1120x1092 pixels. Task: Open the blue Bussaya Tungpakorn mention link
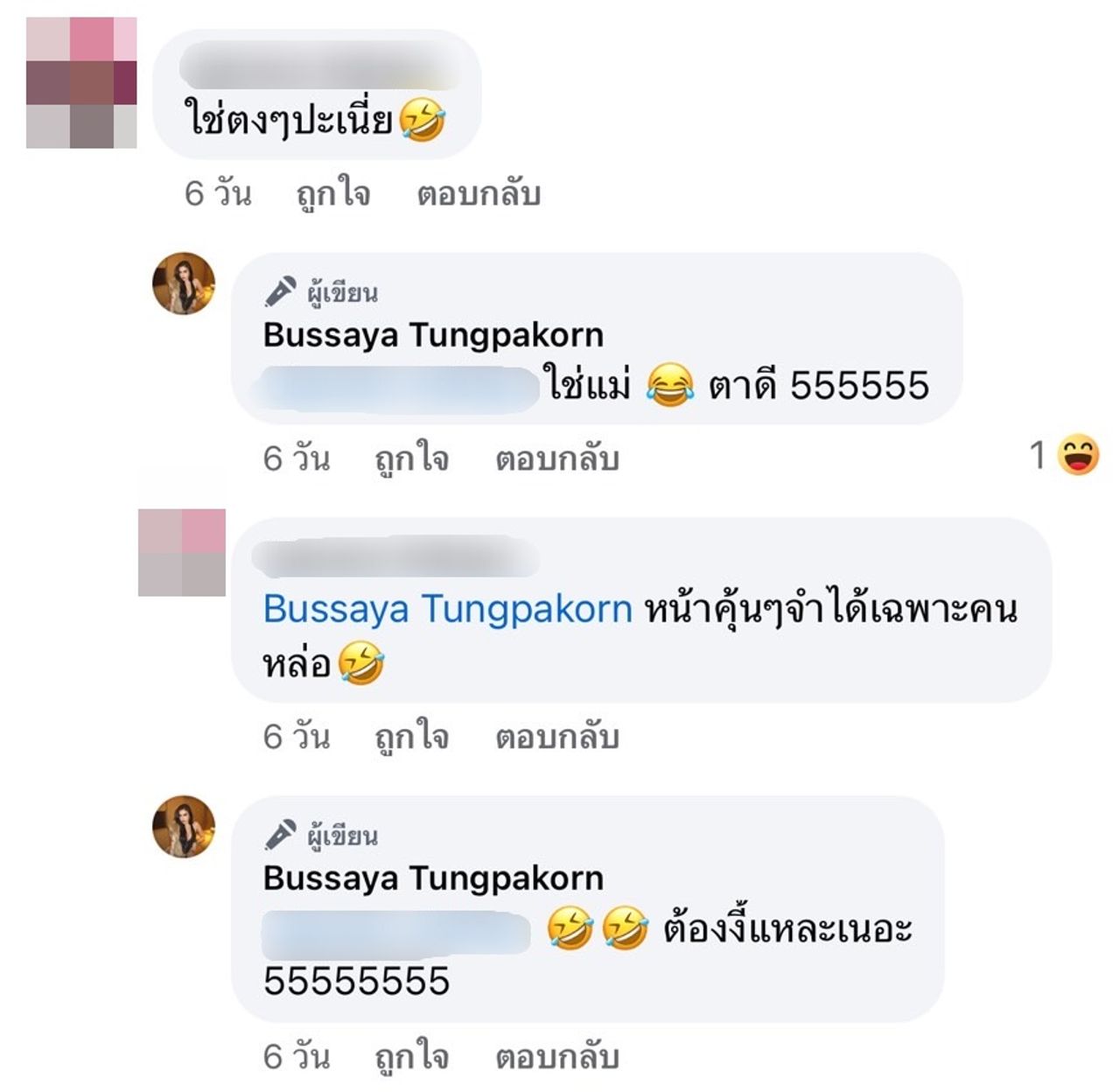tap(447, 609)
